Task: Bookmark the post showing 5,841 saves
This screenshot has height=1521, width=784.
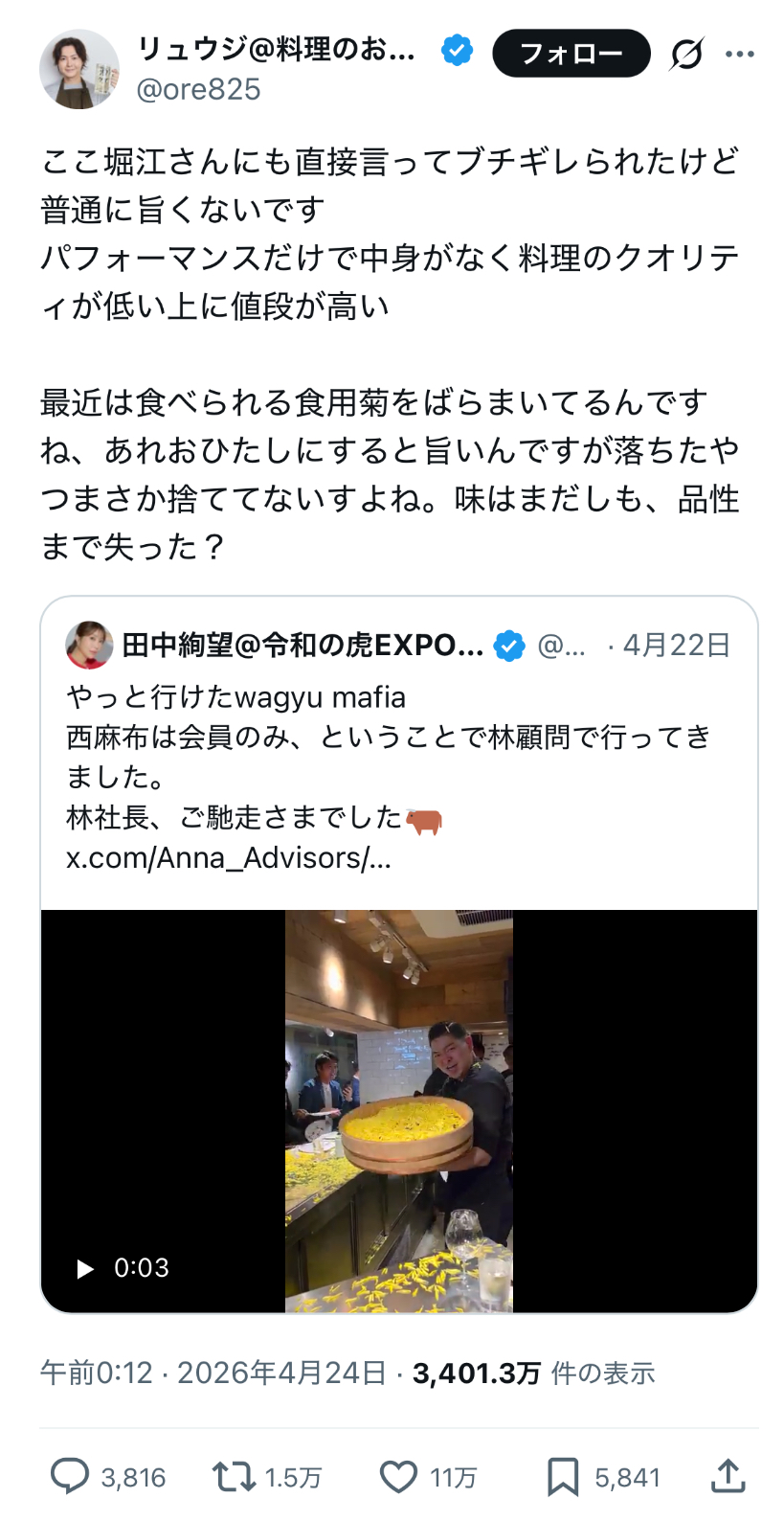Action: (562, 1477)
